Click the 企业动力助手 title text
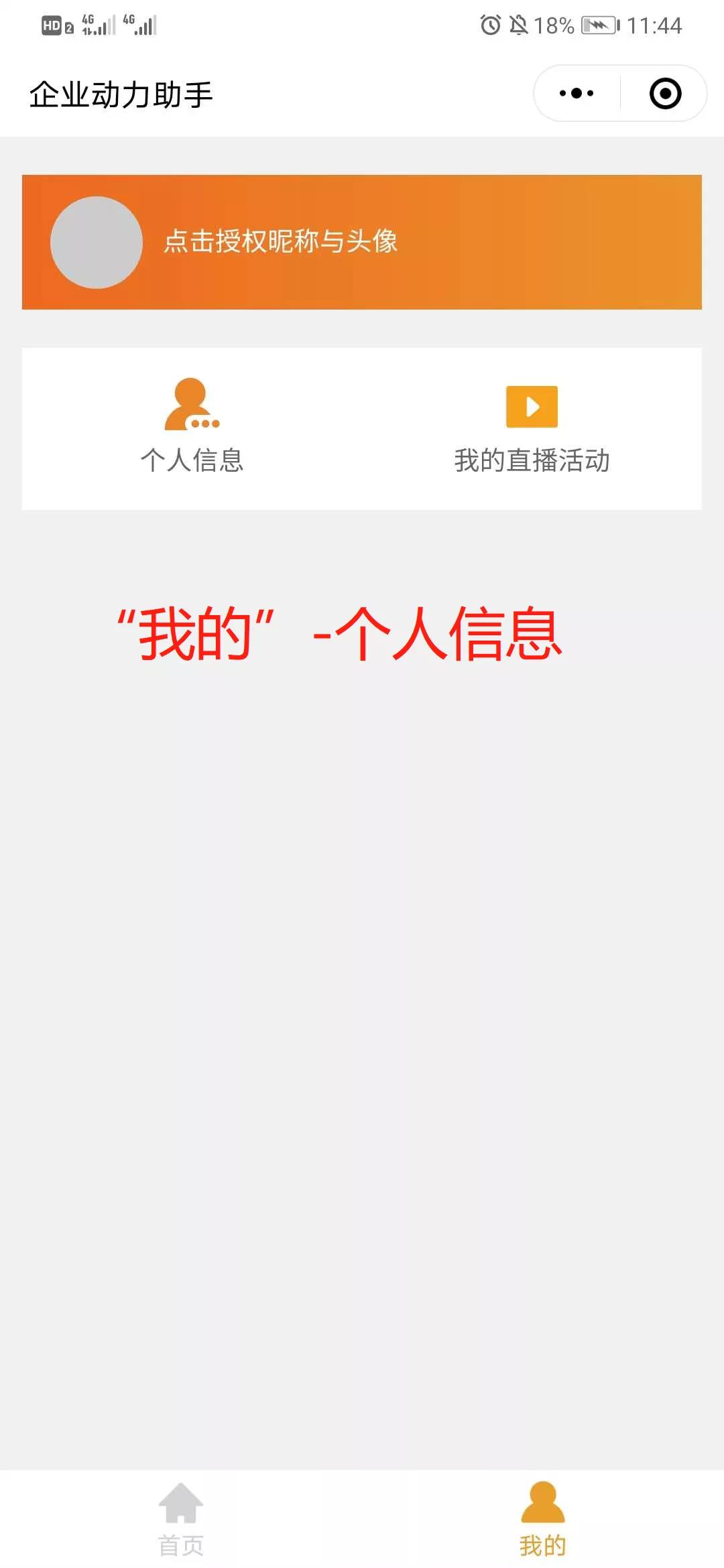The height and width of the screenshot is (1568, 724). pos(122,94)
